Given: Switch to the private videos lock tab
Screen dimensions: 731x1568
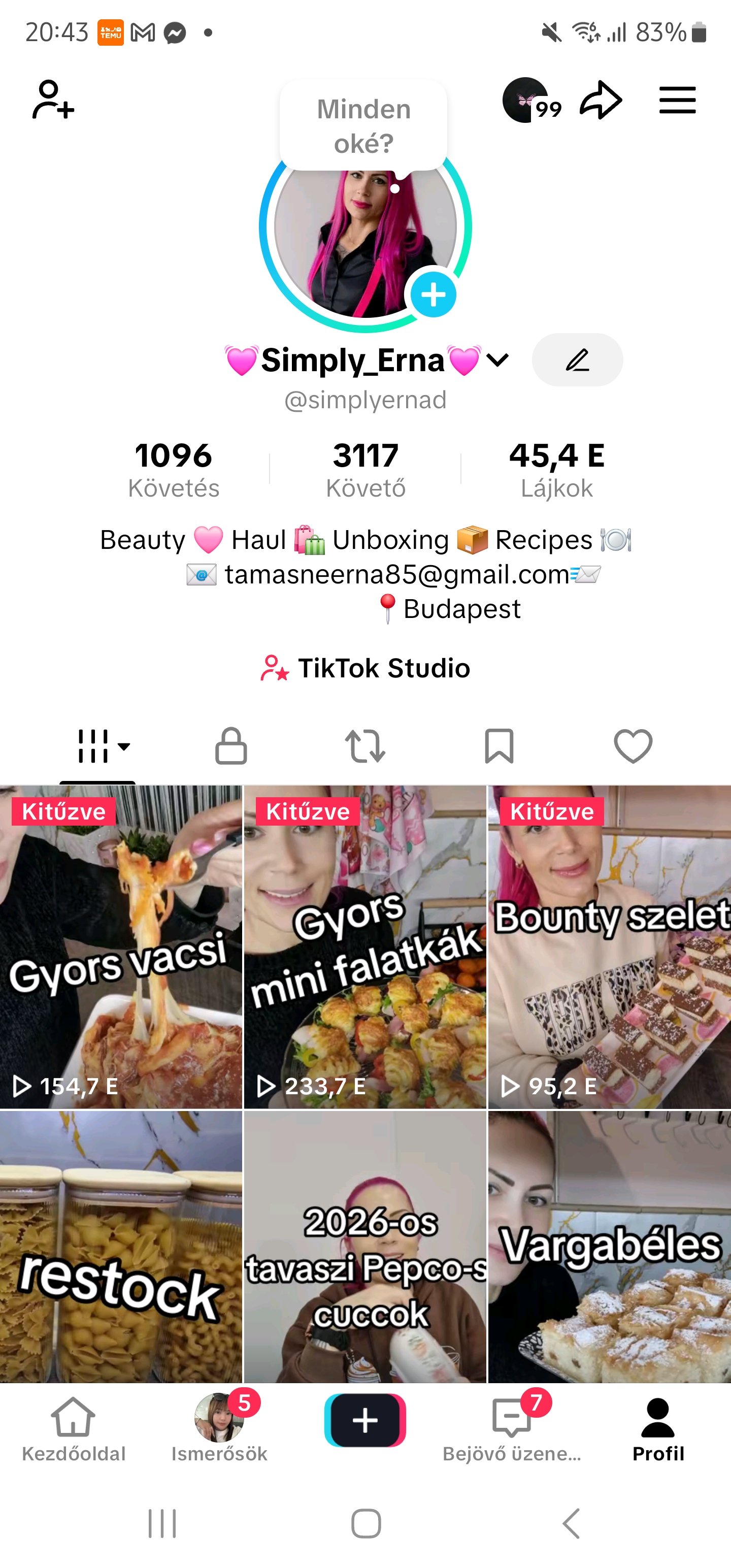Looking at the screenshot, I should point(231,745).
